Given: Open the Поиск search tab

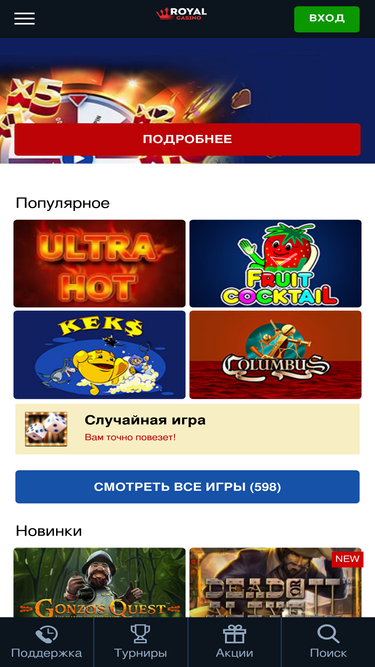Looking at the screenshot, I should click(x=328, y=642).
